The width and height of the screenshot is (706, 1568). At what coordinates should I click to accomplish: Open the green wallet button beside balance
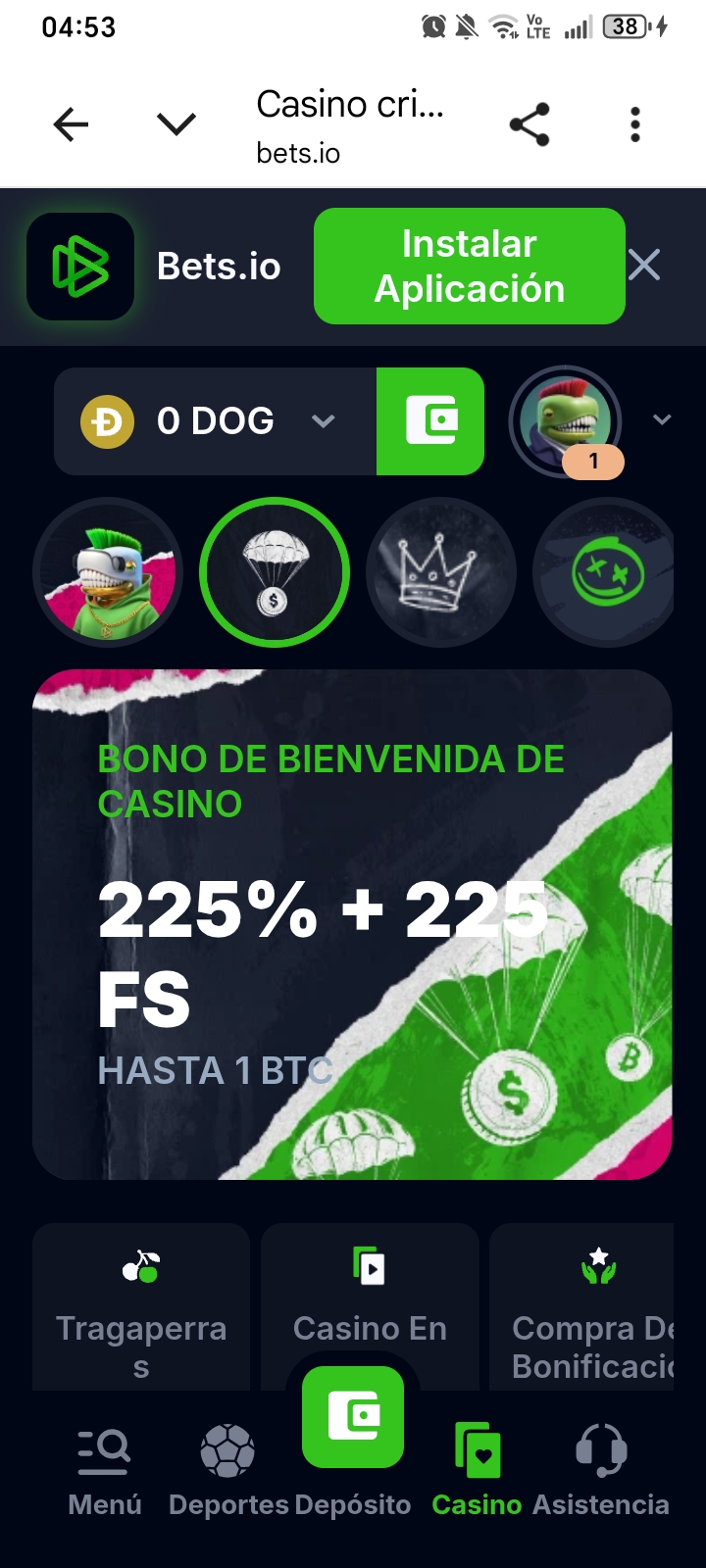click(430, 421)
